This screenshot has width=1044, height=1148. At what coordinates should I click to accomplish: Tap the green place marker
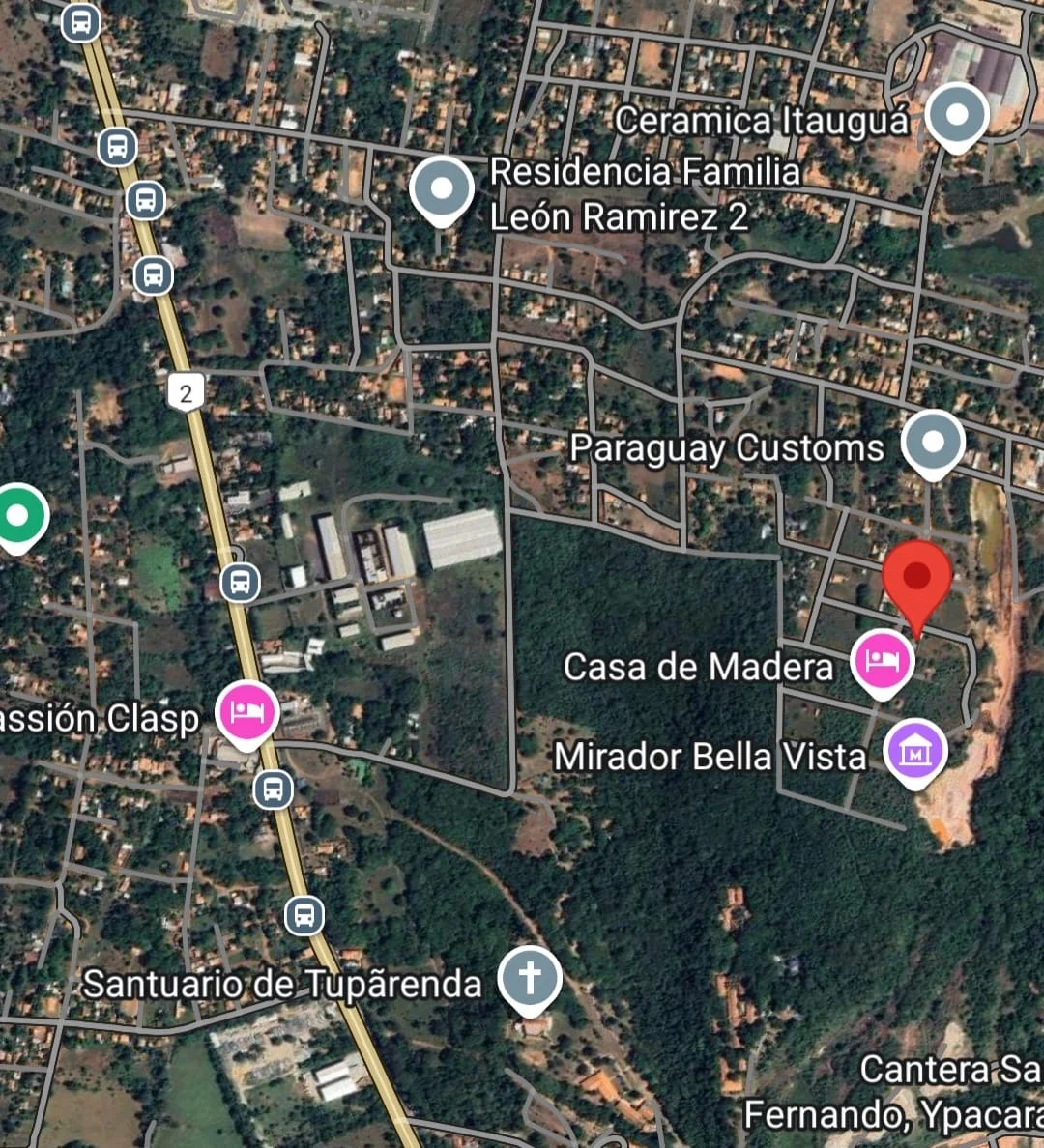(x=17, y=516)
